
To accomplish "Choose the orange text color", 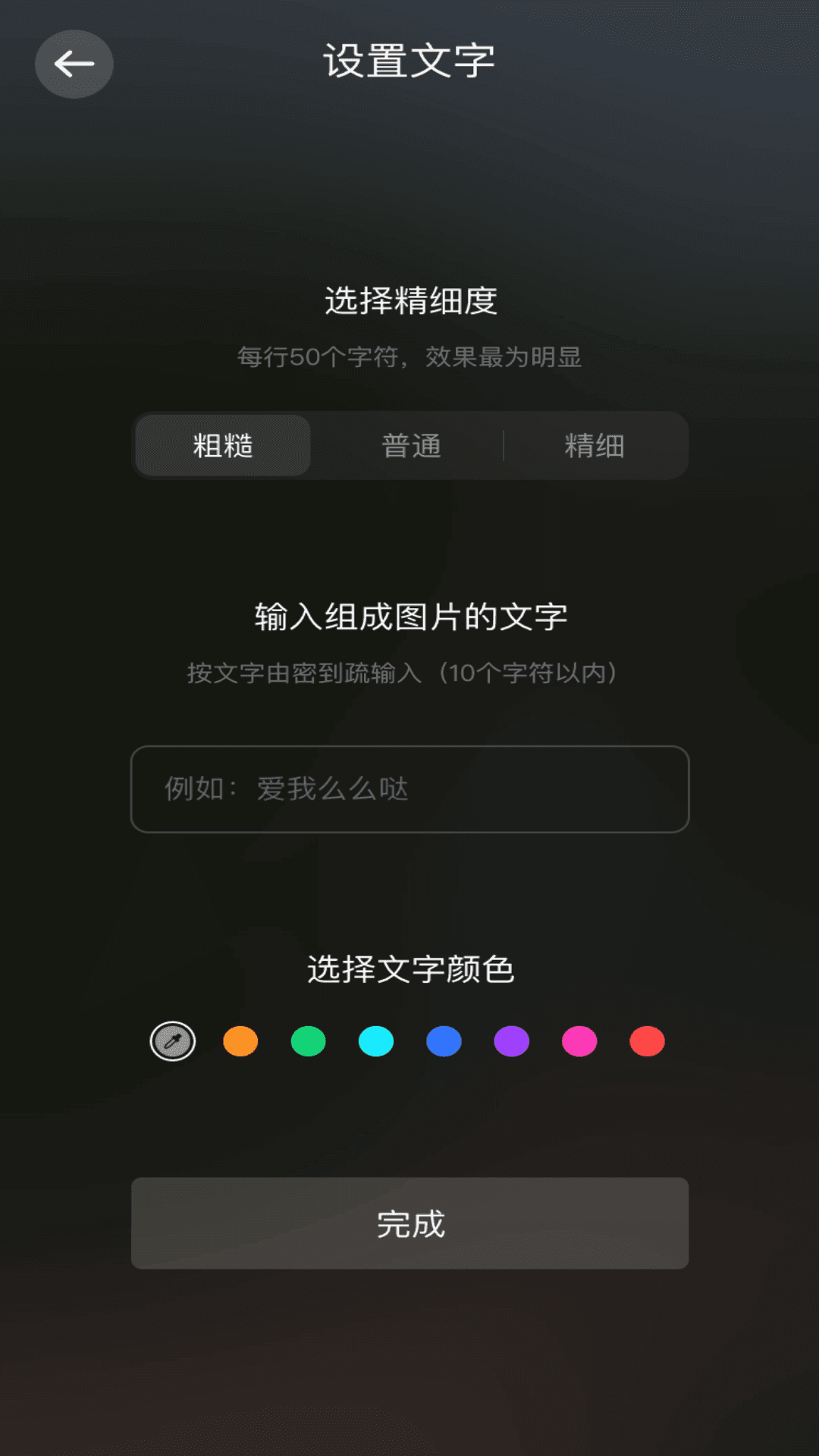I will click(x=240, y=1041).
